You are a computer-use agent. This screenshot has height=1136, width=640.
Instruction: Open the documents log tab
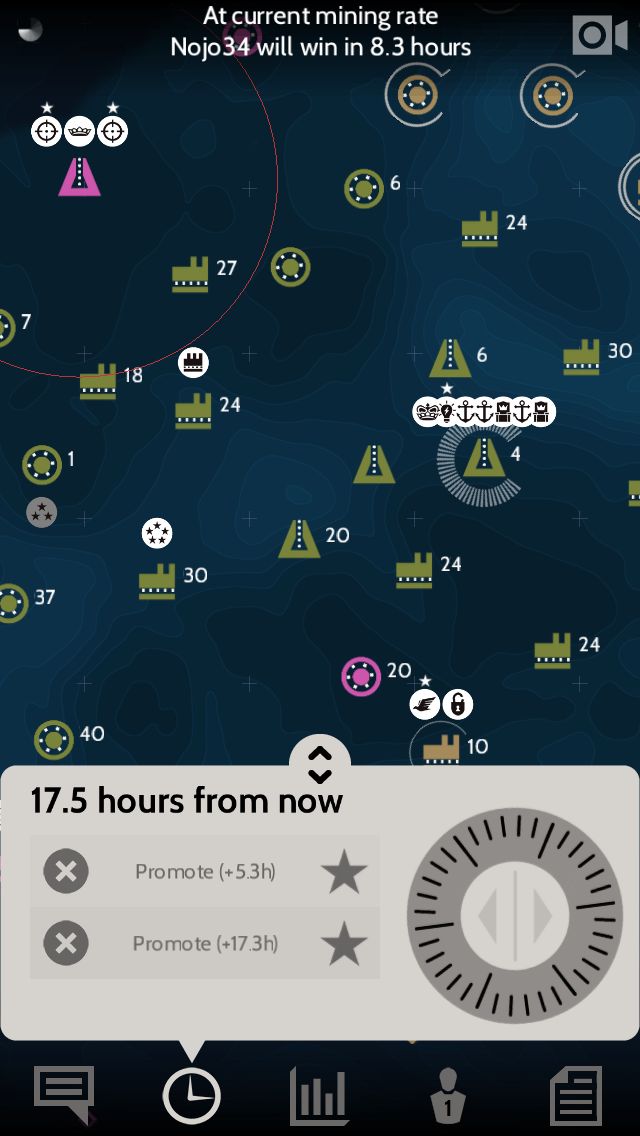pyautogui.click(x=576, y=1096)
